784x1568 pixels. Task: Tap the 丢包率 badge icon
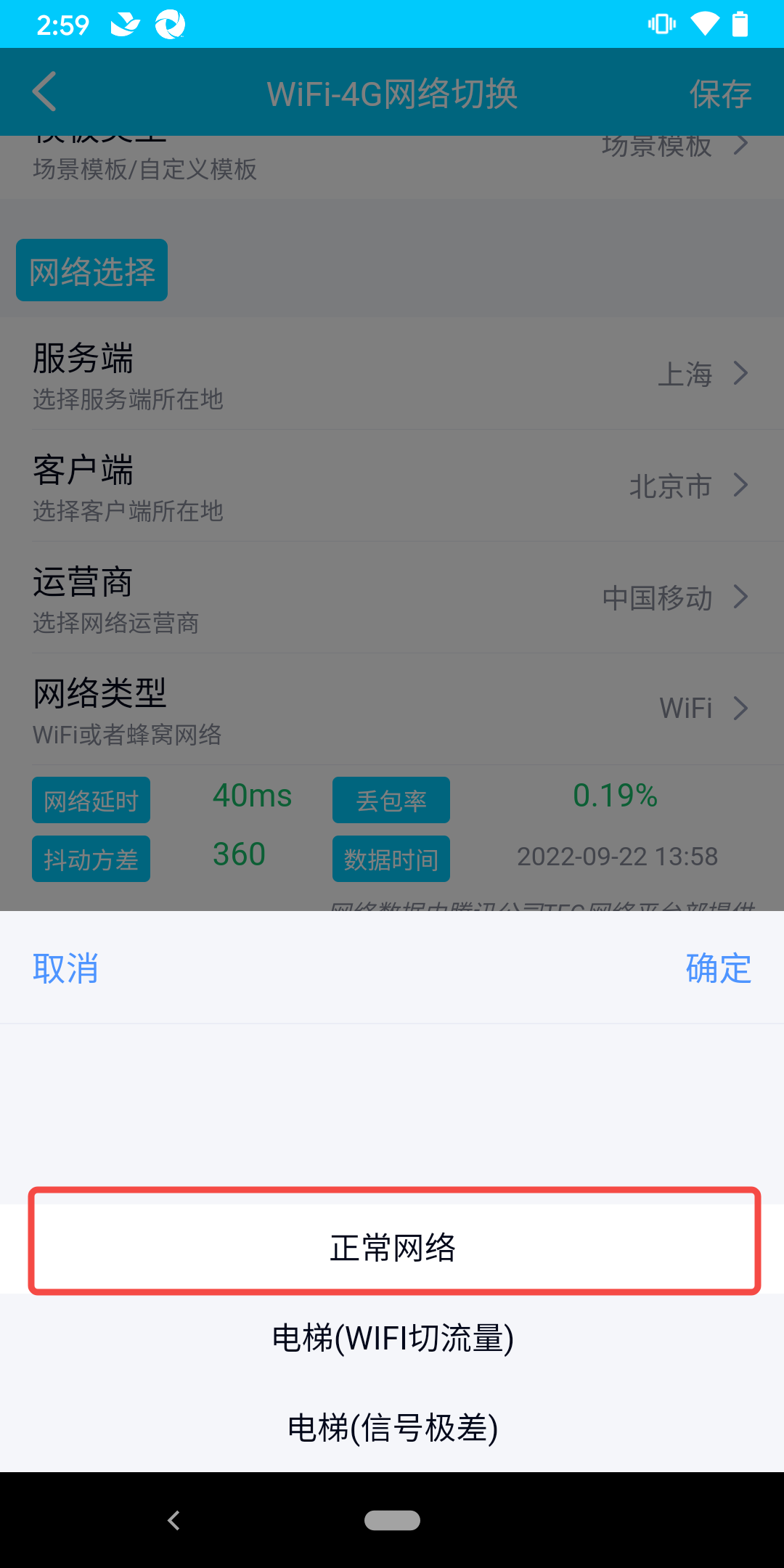click(391, 799)
